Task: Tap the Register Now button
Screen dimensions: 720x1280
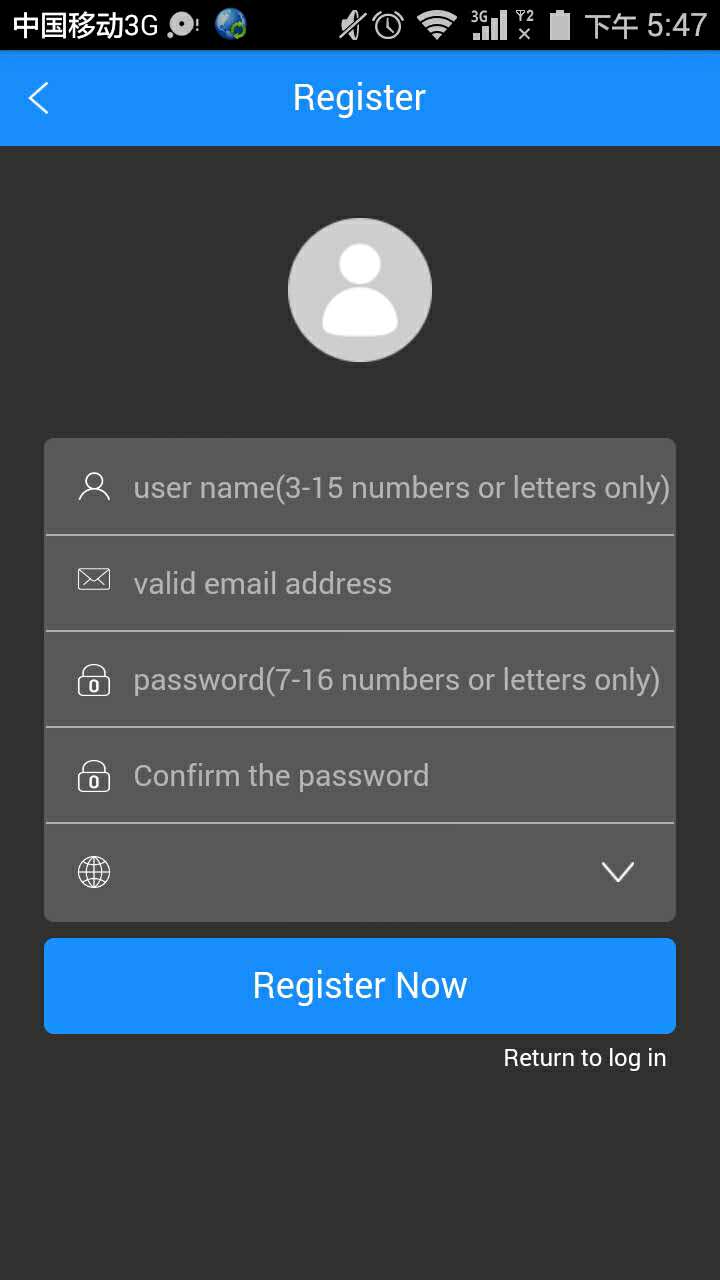Action: 360,986
